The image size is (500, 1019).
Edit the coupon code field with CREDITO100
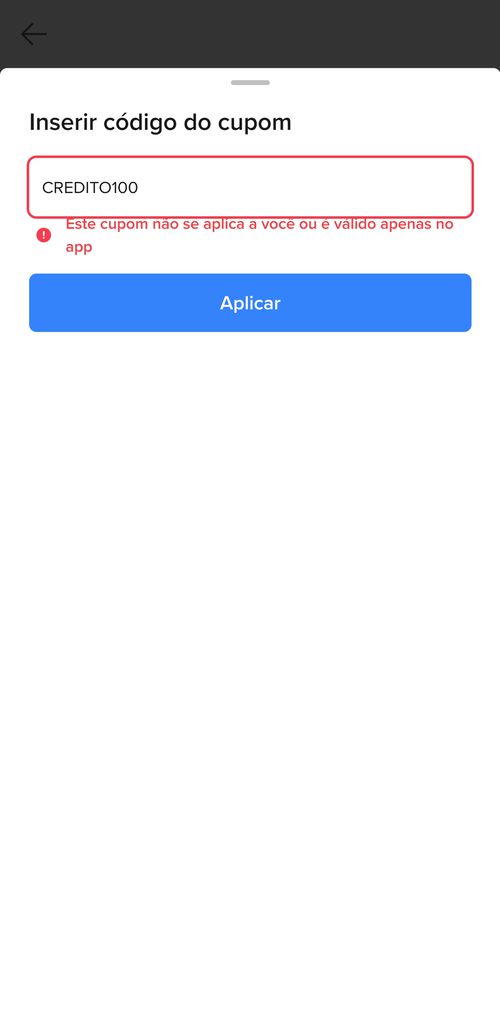250,187
